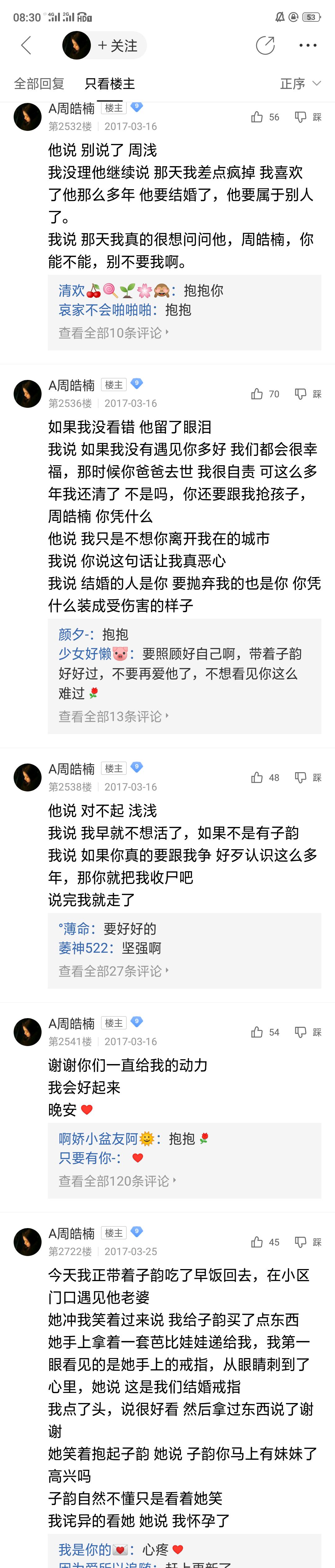
Task: Select the 只看楼主 tab
Action: pos(109,83)
